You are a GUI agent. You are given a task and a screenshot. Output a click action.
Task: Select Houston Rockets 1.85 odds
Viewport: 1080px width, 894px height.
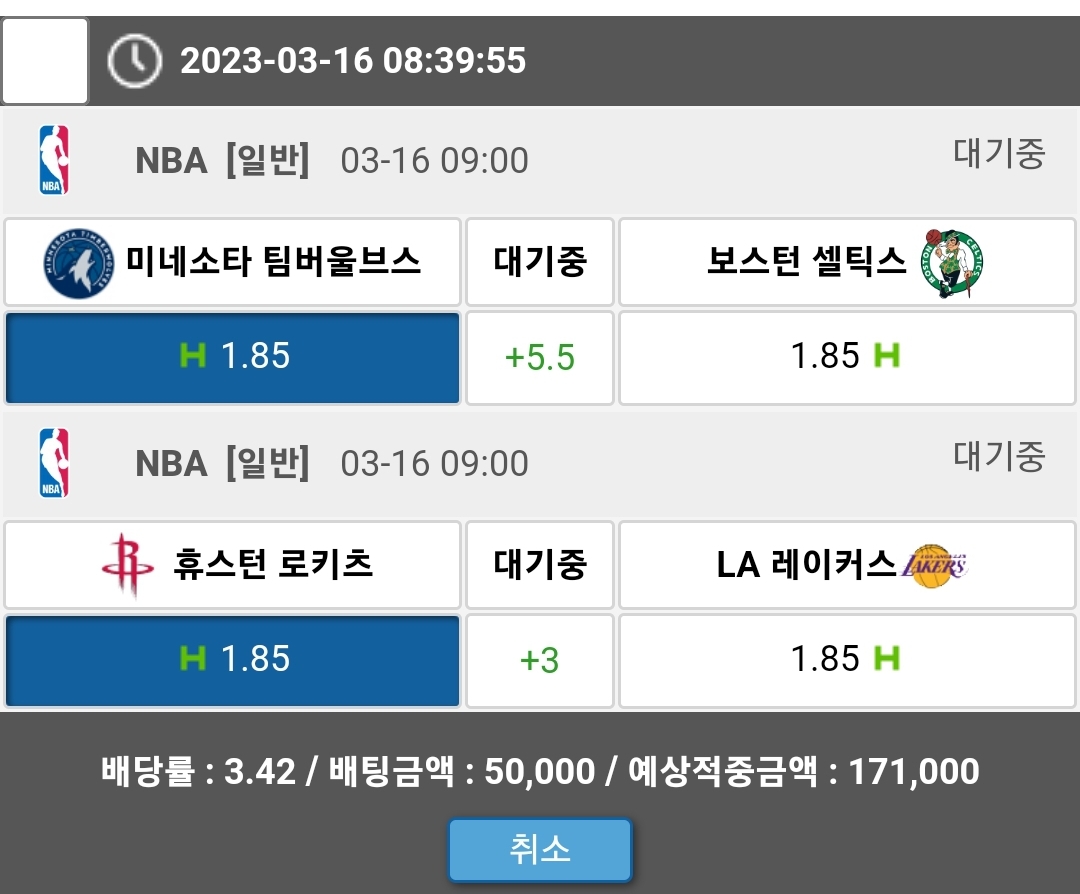233,660
